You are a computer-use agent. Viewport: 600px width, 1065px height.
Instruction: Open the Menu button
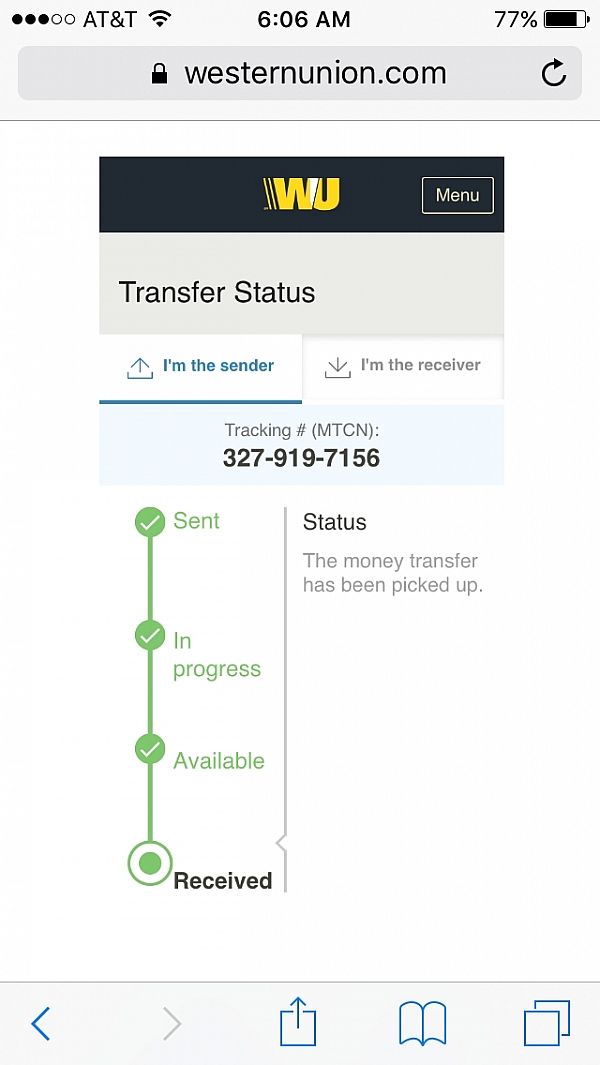pyautogui.click(x=457, y=196)
